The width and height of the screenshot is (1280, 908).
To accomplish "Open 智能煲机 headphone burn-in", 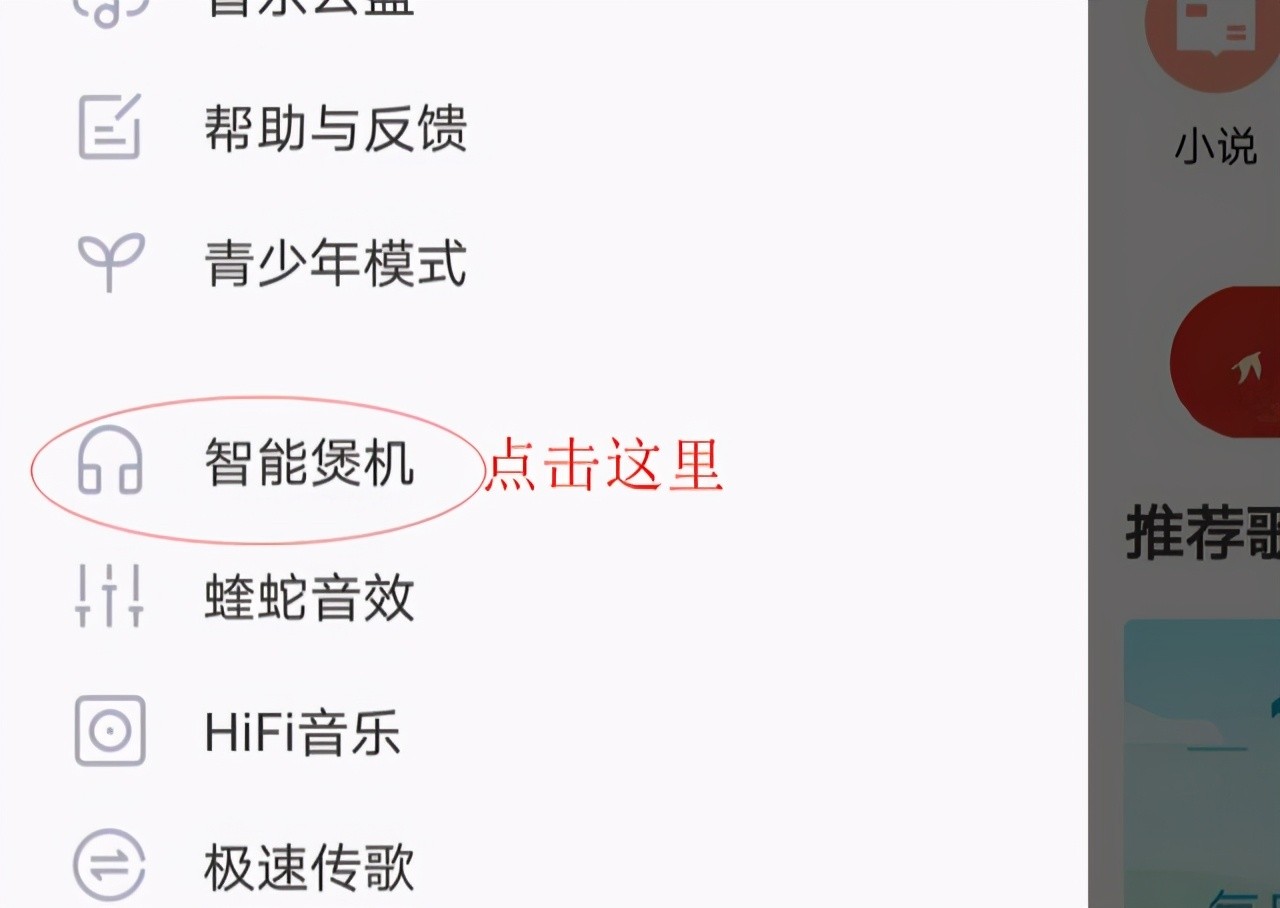I will pyautogui.click(x=309, y=465).
